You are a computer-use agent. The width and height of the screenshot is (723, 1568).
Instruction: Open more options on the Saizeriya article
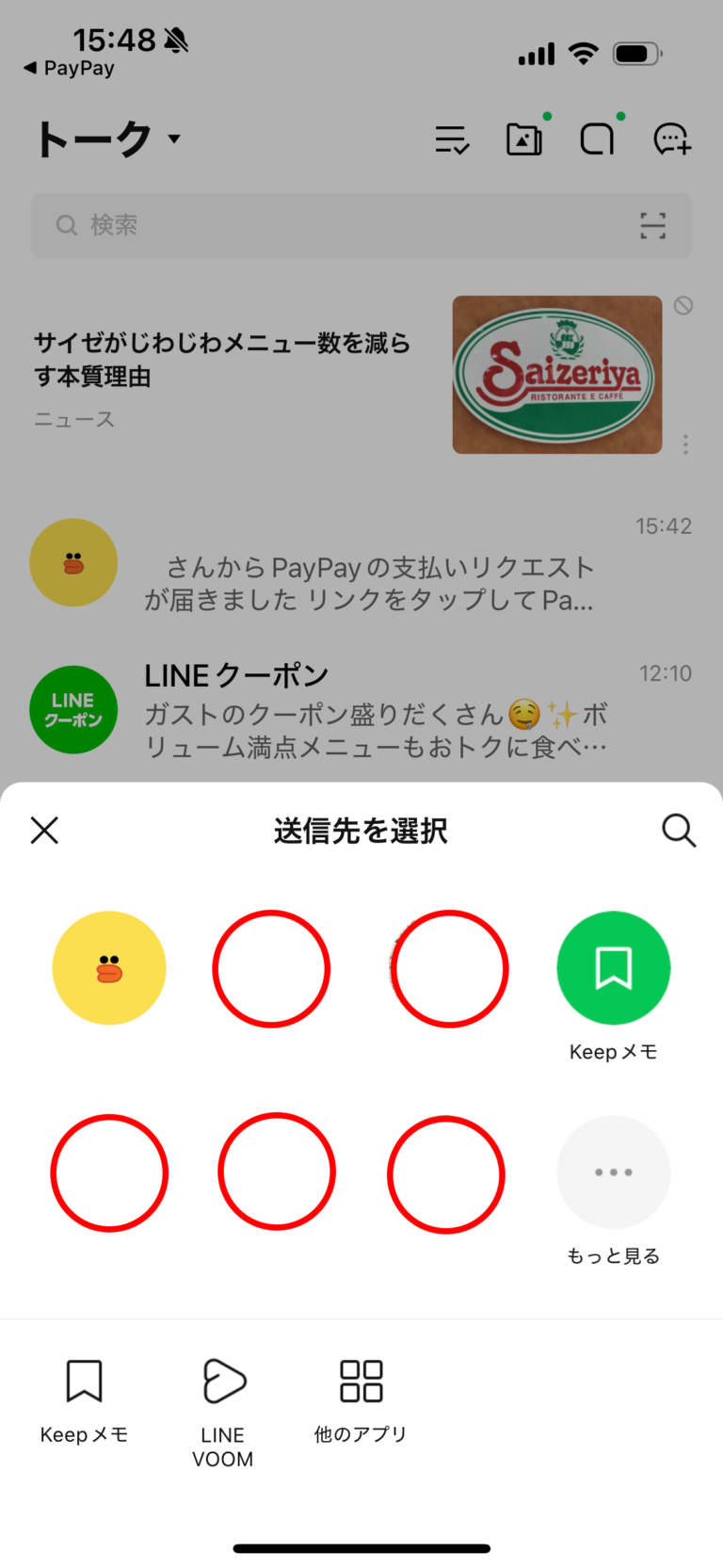[x=685, y=444]
